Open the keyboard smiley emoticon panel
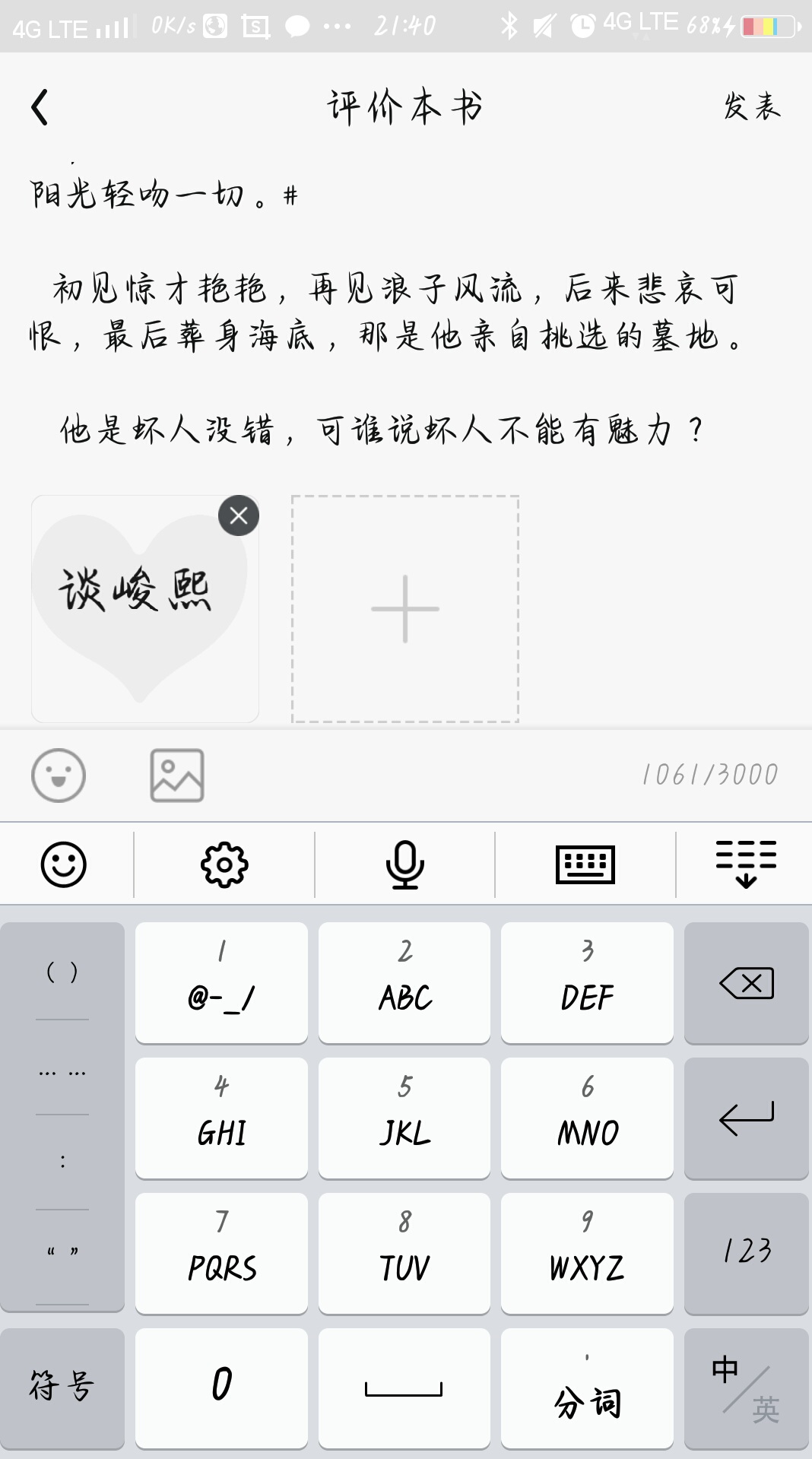Screen dimensions: 812x1459 click(63, 864)
